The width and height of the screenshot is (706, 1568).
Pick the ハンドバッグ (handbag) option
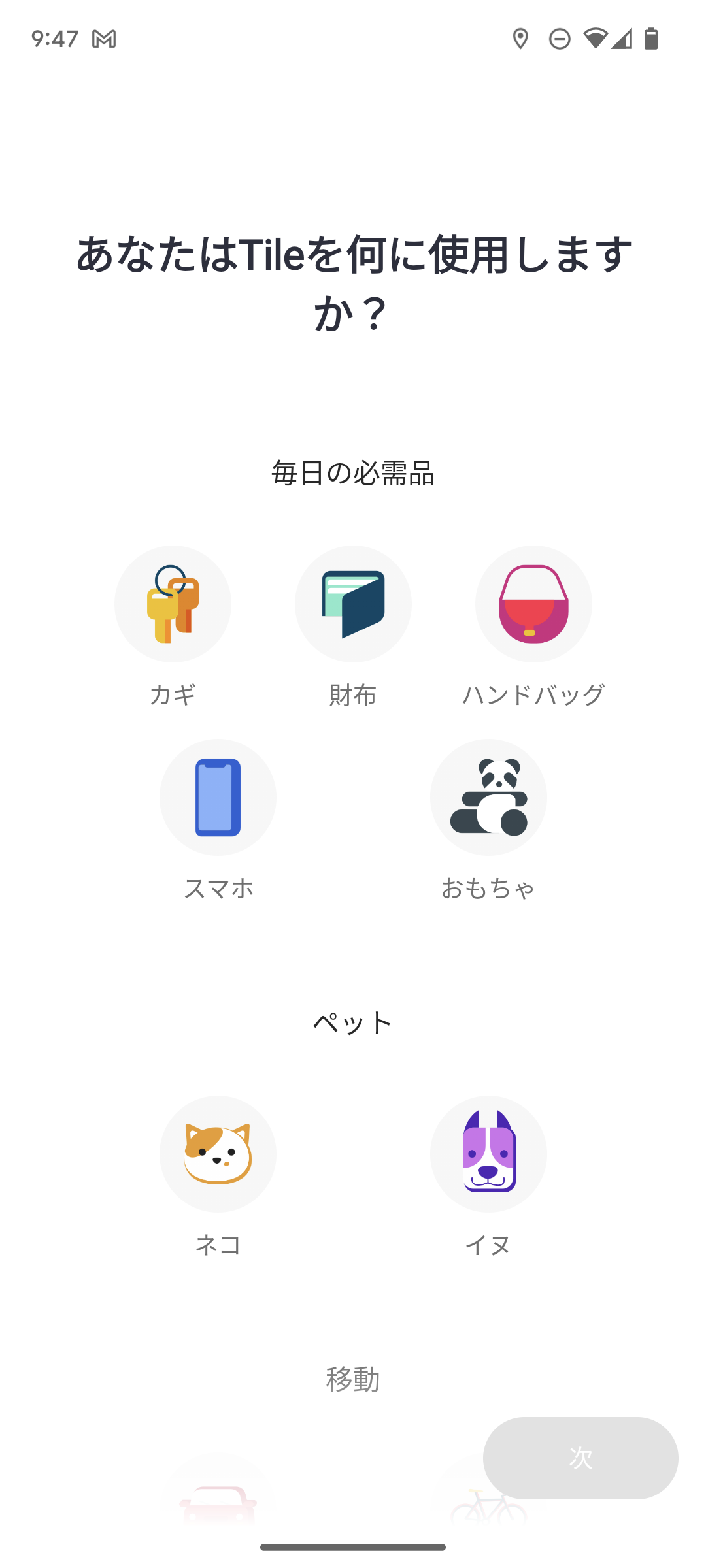(x=533, y=604)
